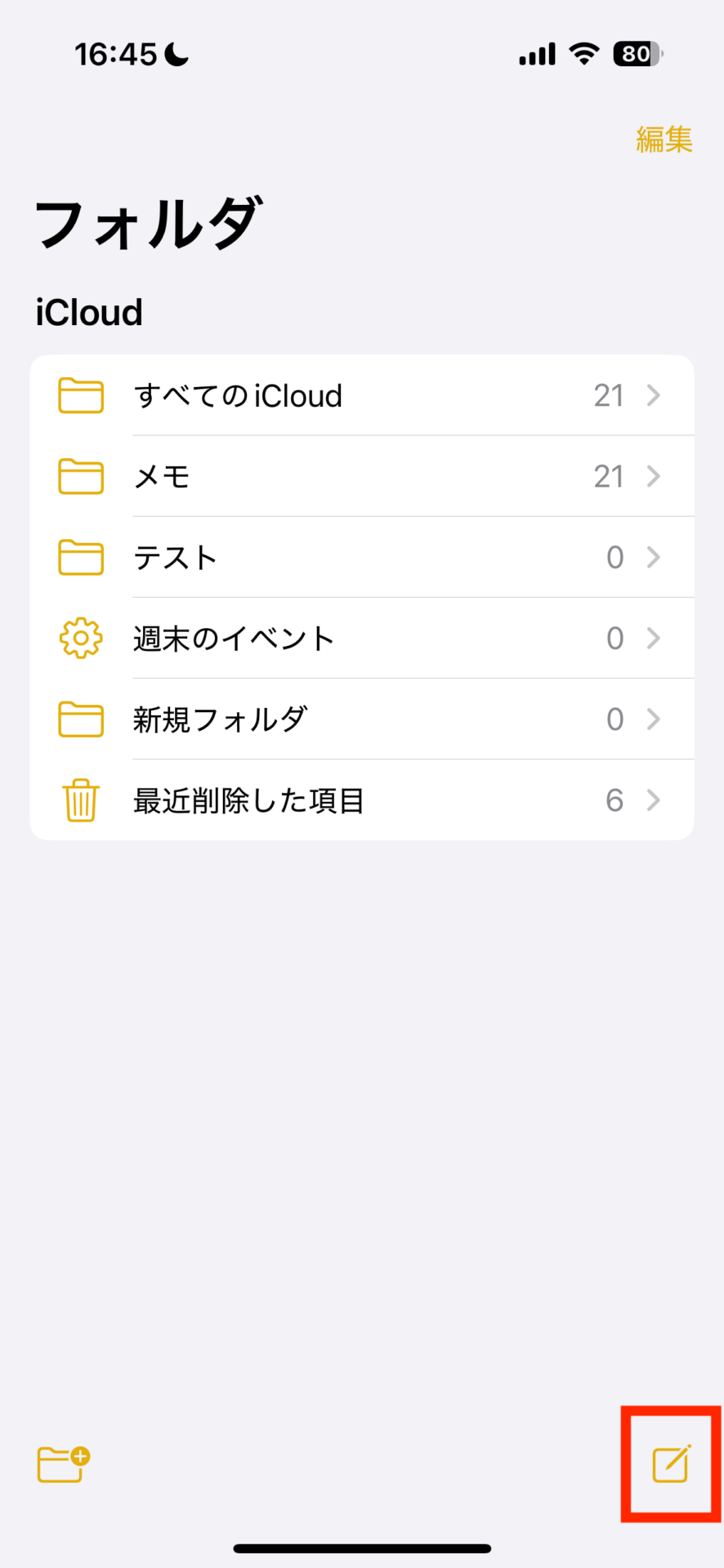This screenshot has height=1568, width=724.
Task: Tap the 編集 button
Action: pos(664,140)
